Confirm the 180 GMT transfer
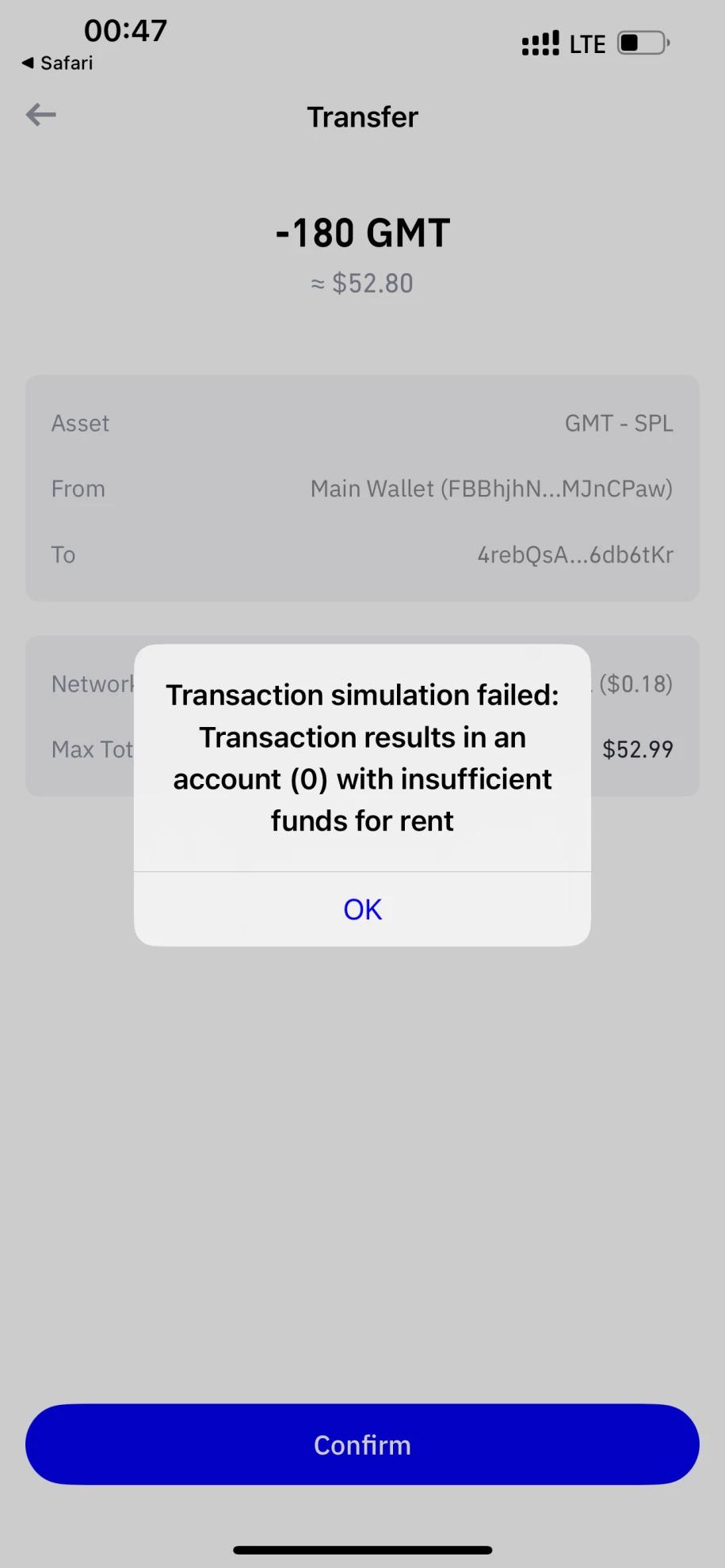Screen dimensions: 725x1568 click(x=362, y=1444)
